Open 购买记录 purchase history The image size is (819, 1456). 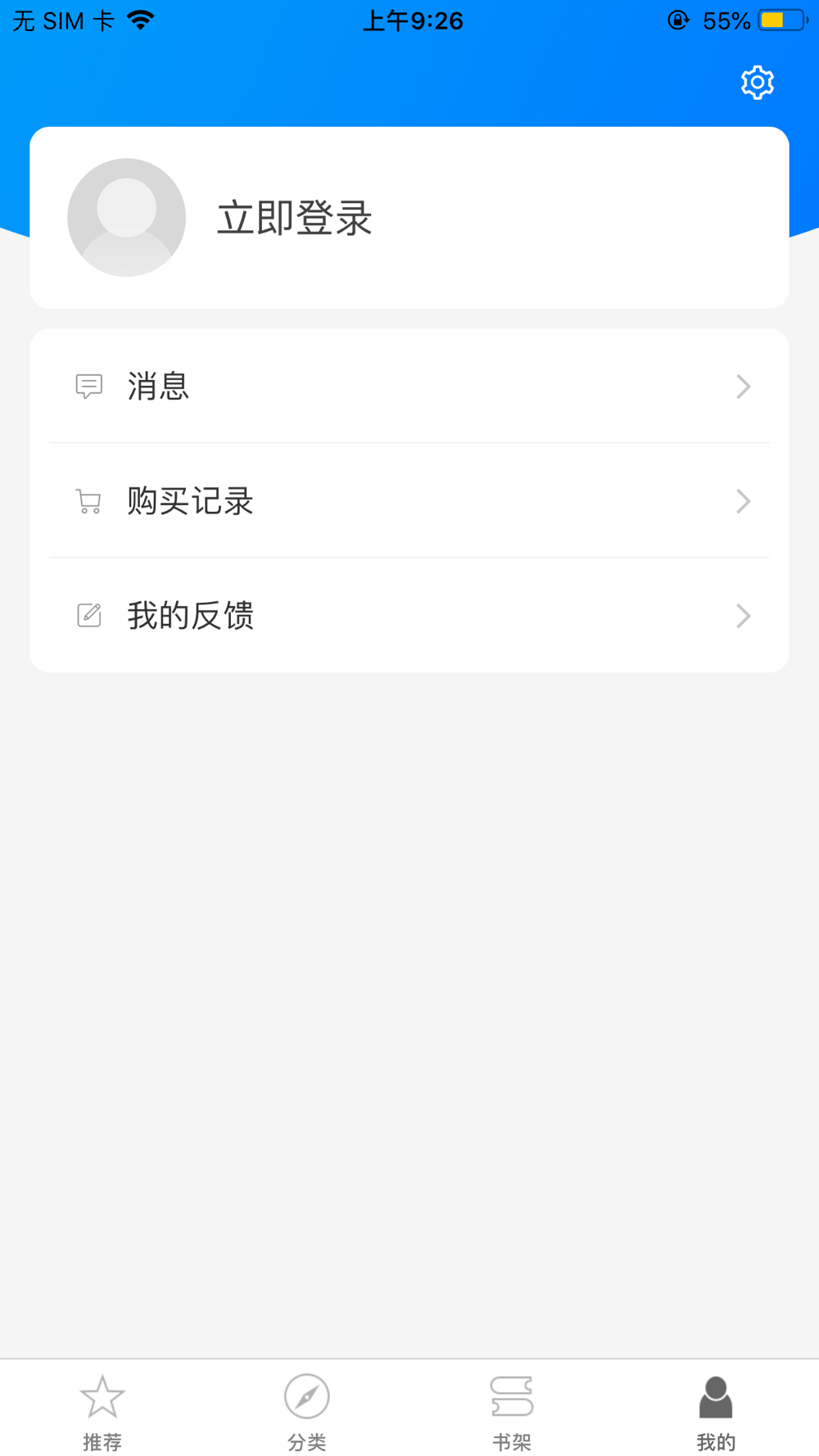coord(409,500)
